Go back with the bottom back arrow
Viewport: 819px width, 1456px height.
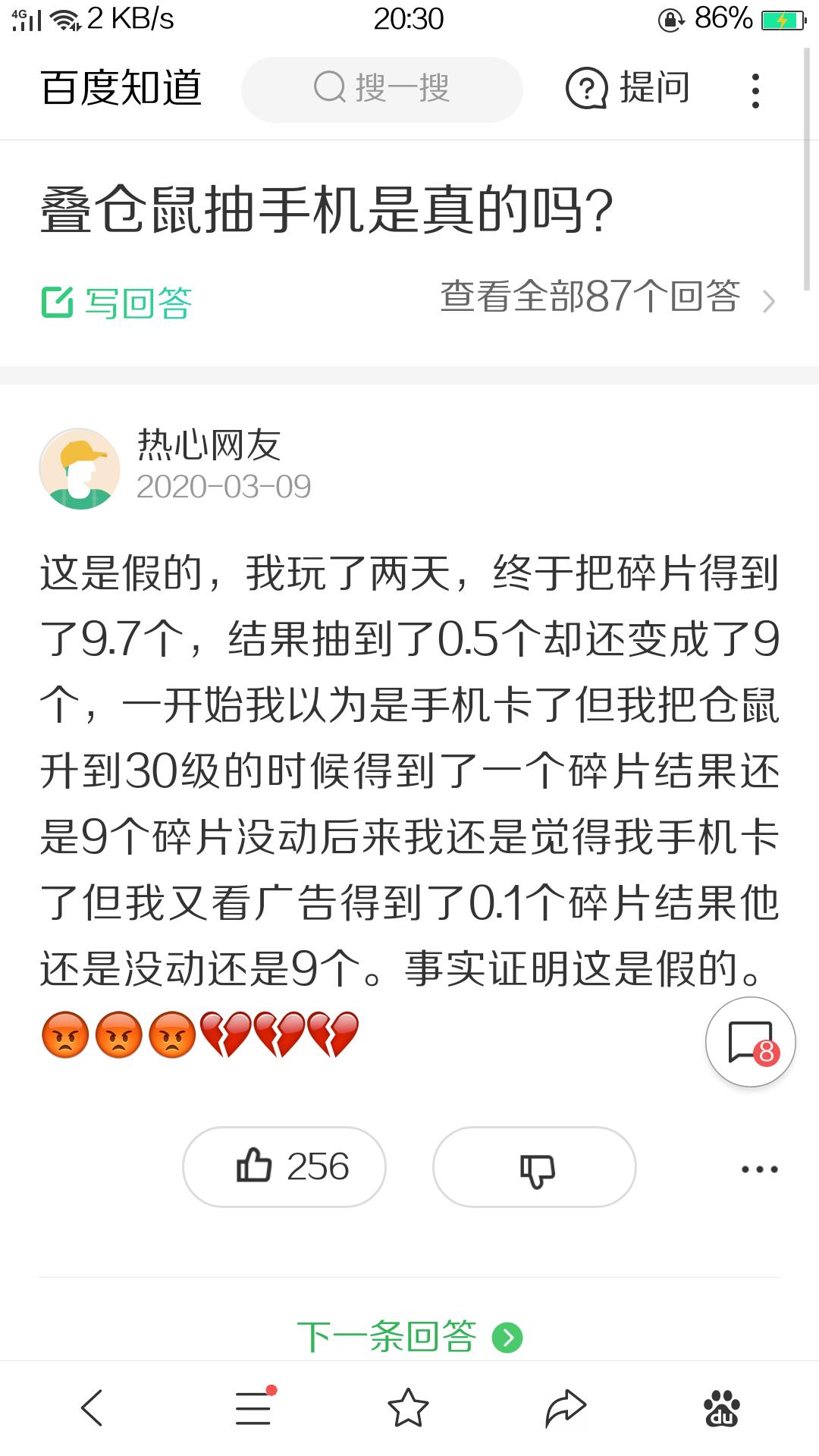click(92, 1408)
